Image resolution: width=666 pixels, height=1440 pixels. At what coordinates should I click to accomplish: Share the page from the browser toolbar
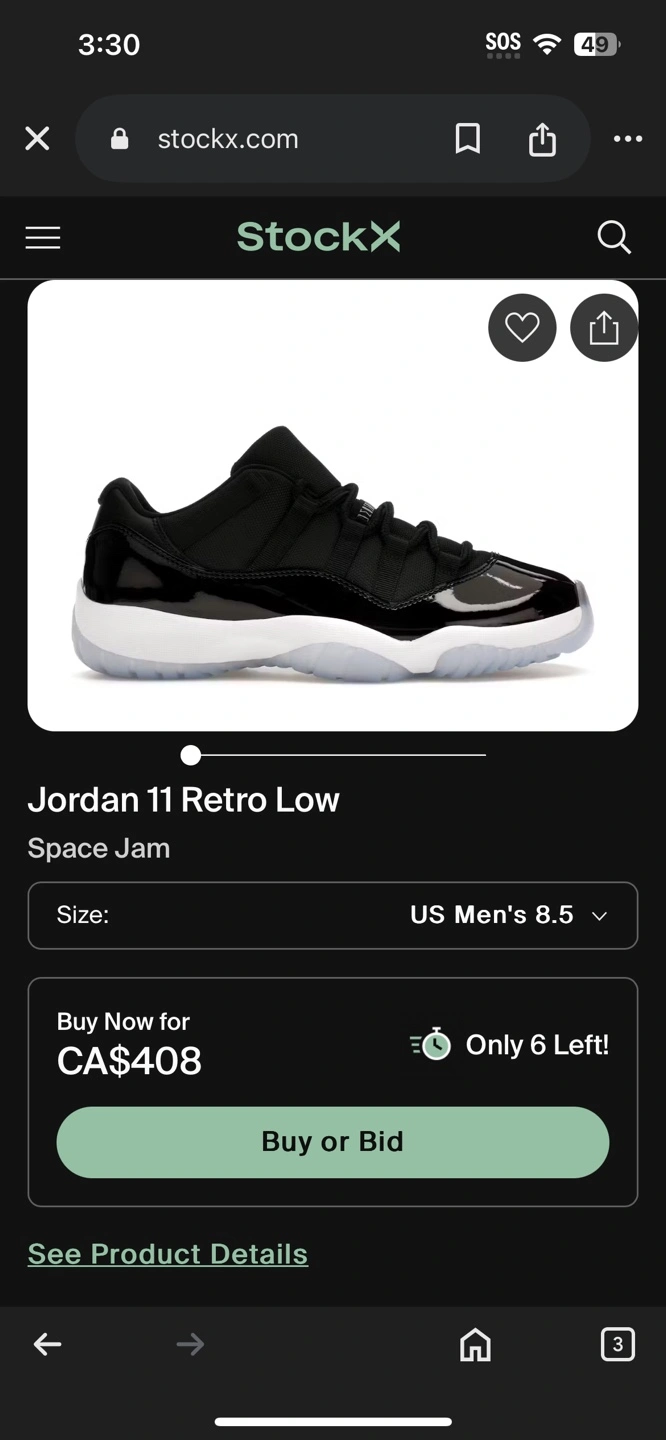pos(542,139)
